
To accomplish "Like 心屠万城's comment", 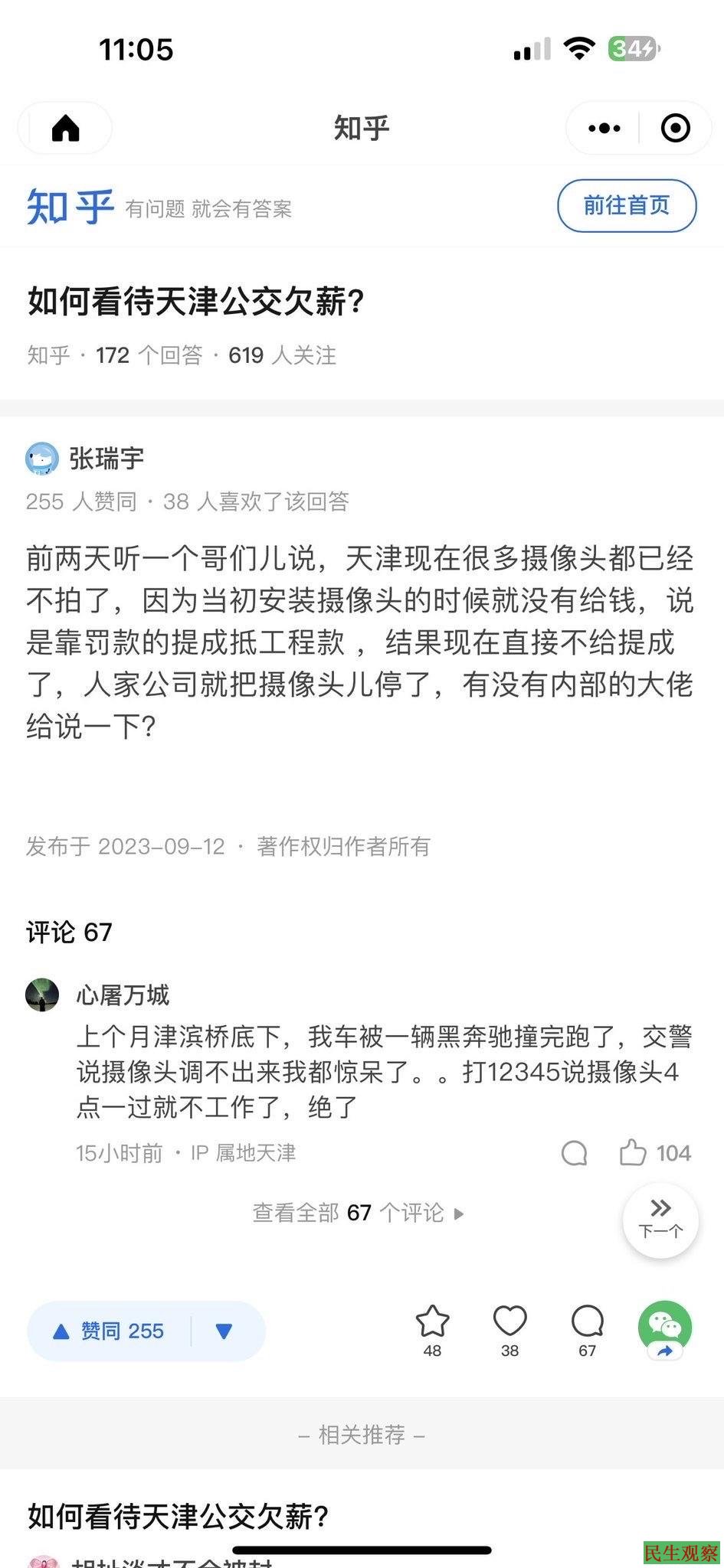I will (633, 1153).
